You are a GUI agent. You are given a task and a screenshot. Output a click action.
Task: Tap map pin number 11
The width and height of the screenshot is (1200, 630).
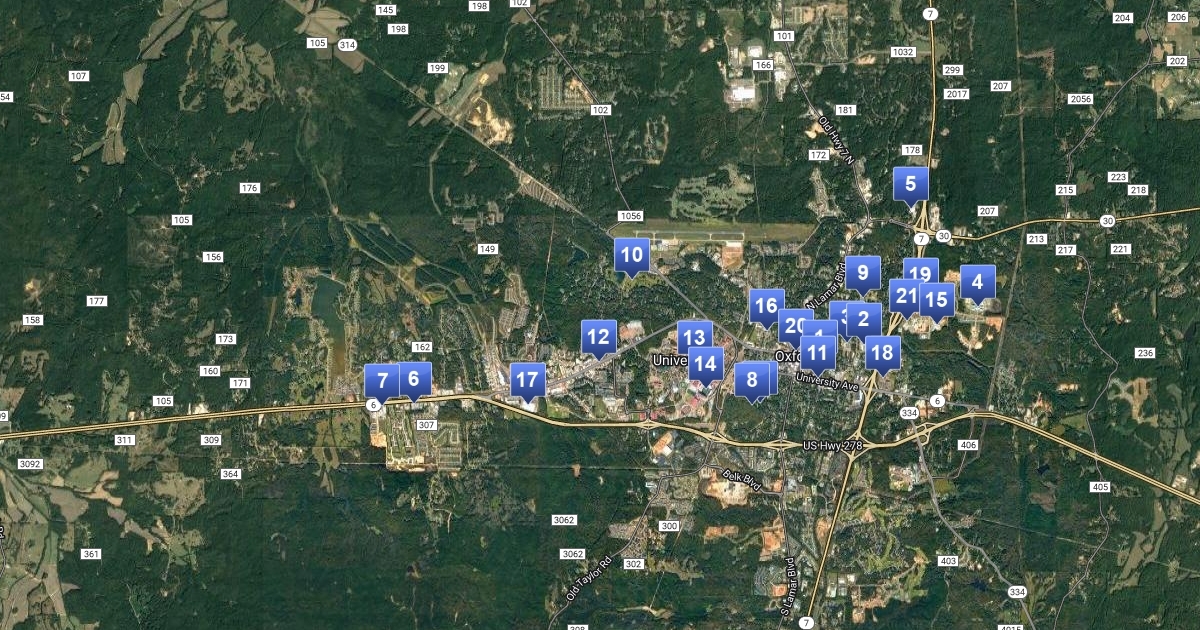[818, 352]
